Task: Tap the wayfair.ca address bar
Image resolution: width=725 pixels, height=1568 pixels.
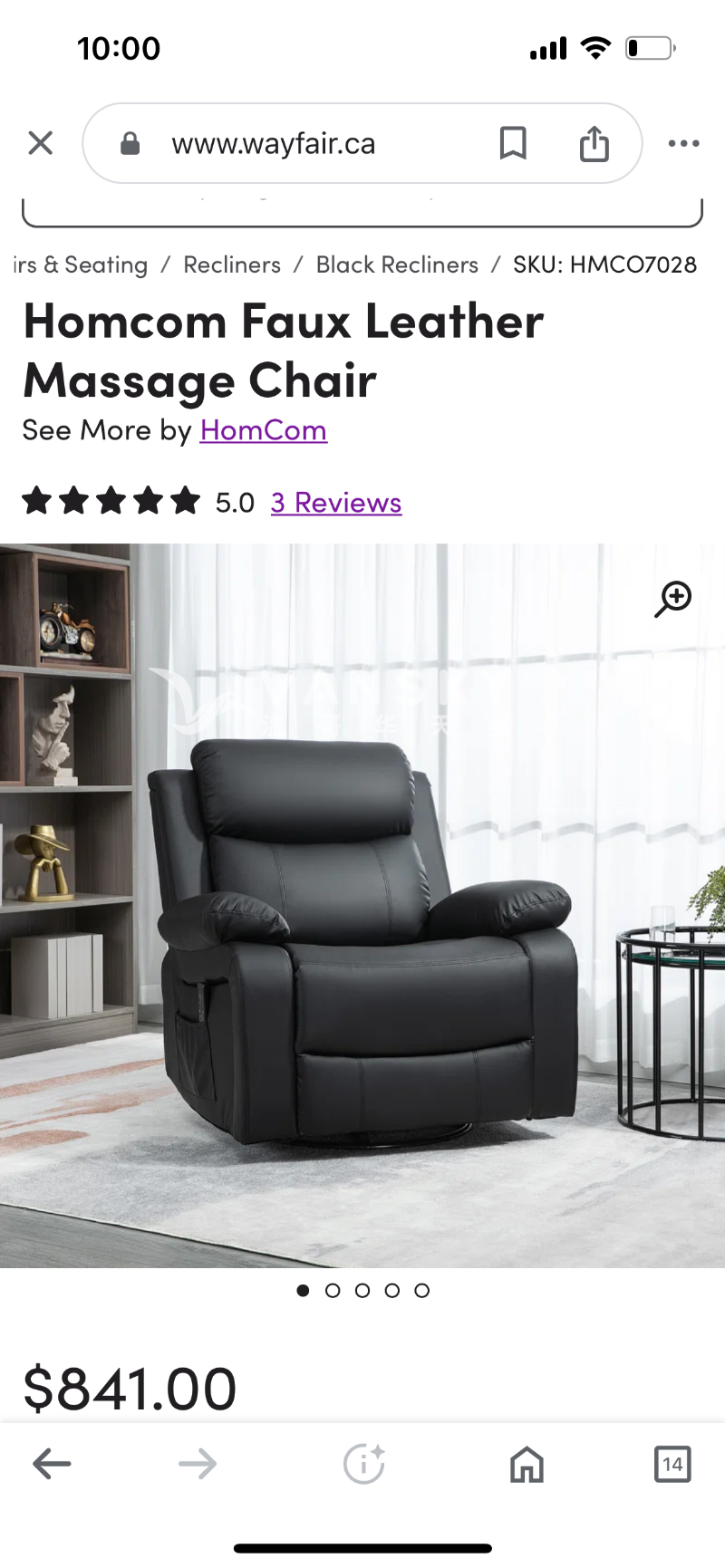Action: point(273,144)
